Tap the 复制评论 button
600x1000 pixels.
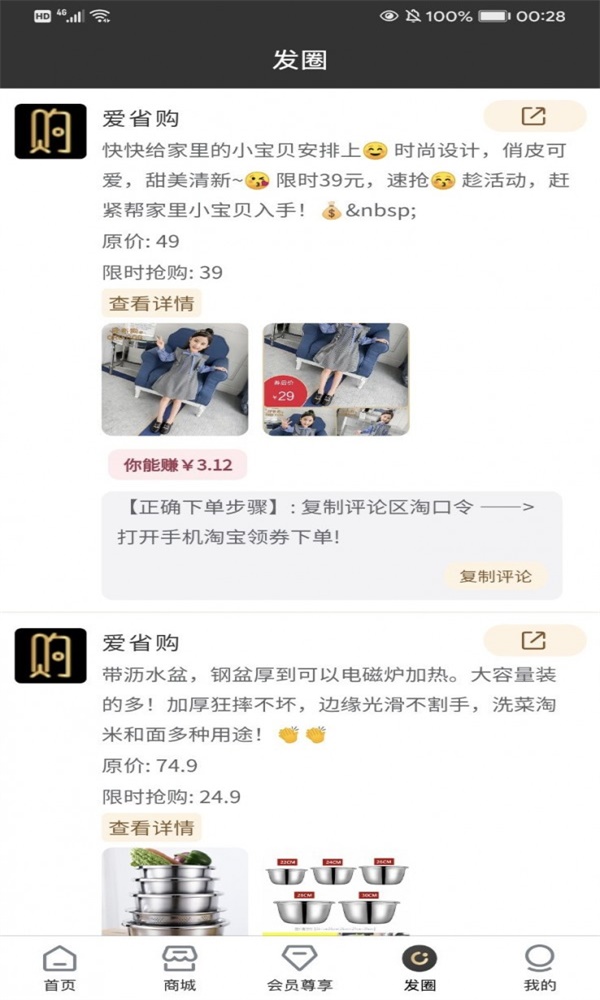(x=496, y=576)
